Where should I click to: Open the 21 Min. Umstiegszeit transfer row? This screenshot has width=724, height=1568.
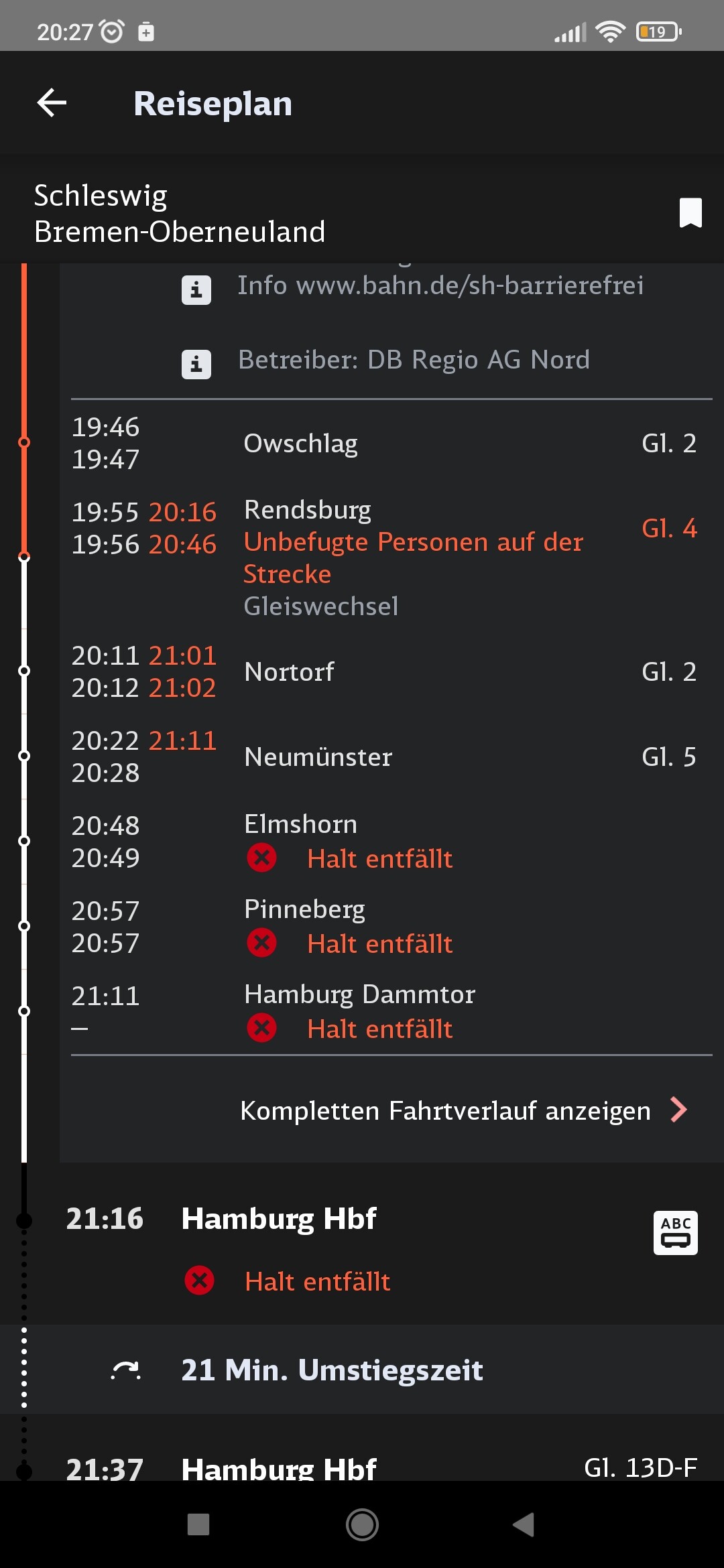pos(362,1370)
